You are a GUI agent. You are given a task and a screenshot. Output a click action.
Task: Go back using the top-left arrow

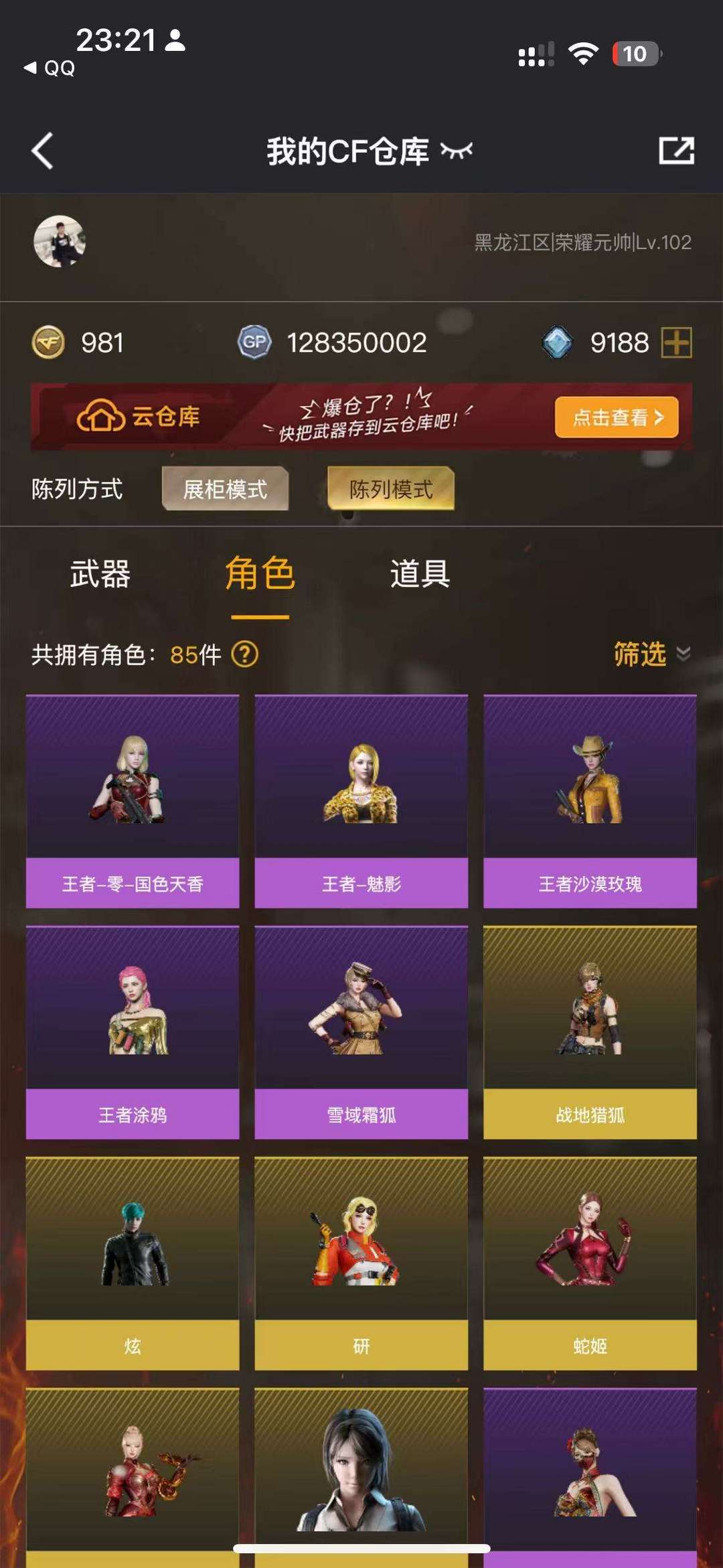point(42,151)
